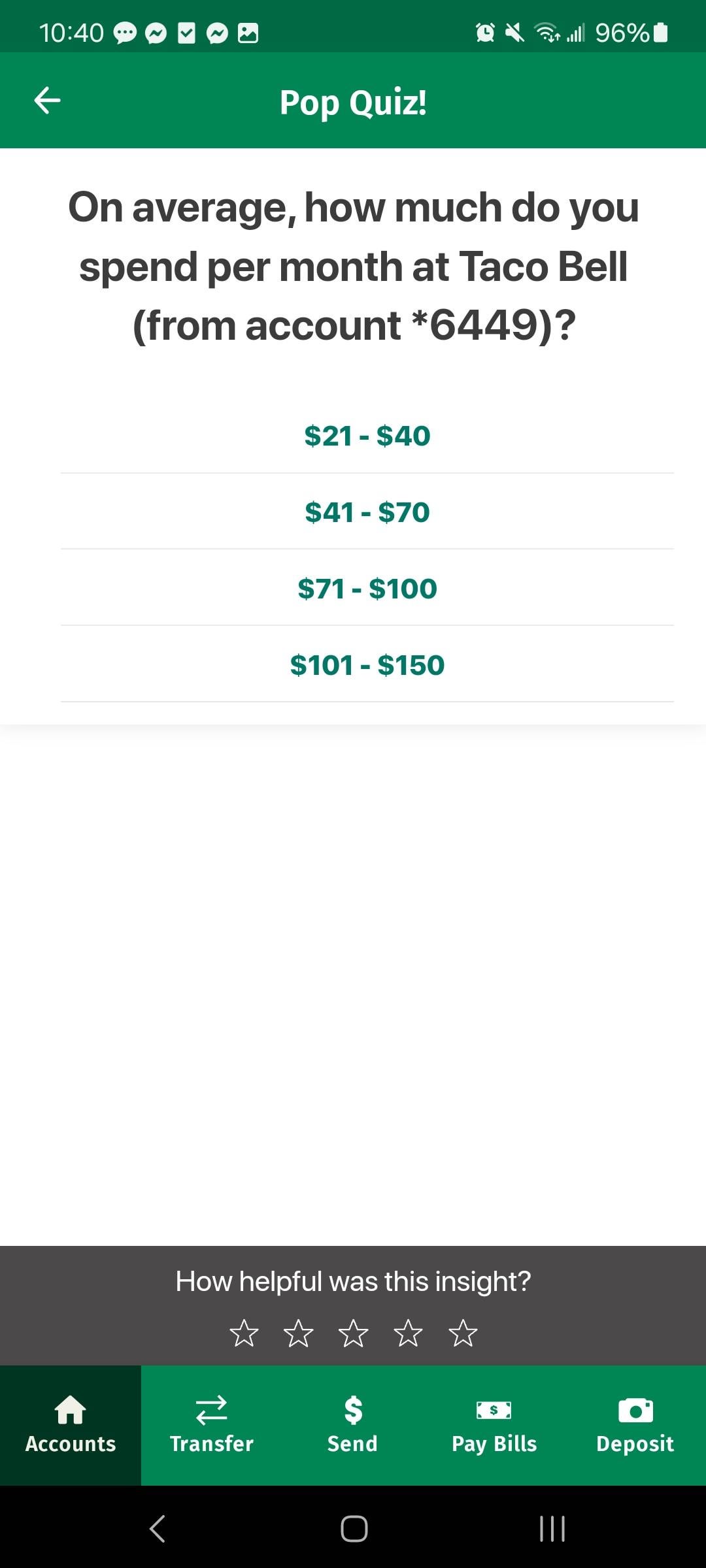Open the system recent apps view
The width and height of the screenshot is (706, 1568).
(x=552, y=1529)
